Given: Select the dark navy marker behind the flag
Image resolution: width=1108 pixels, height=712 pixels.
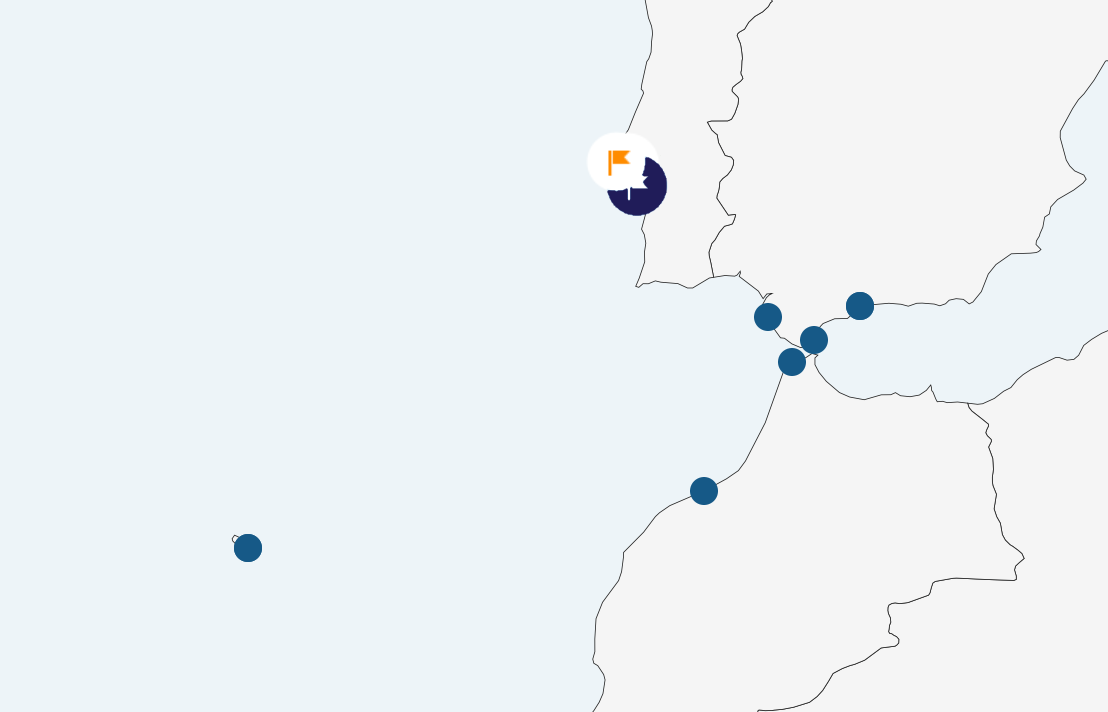Looking at the screenshot, I should pos(647,197).
